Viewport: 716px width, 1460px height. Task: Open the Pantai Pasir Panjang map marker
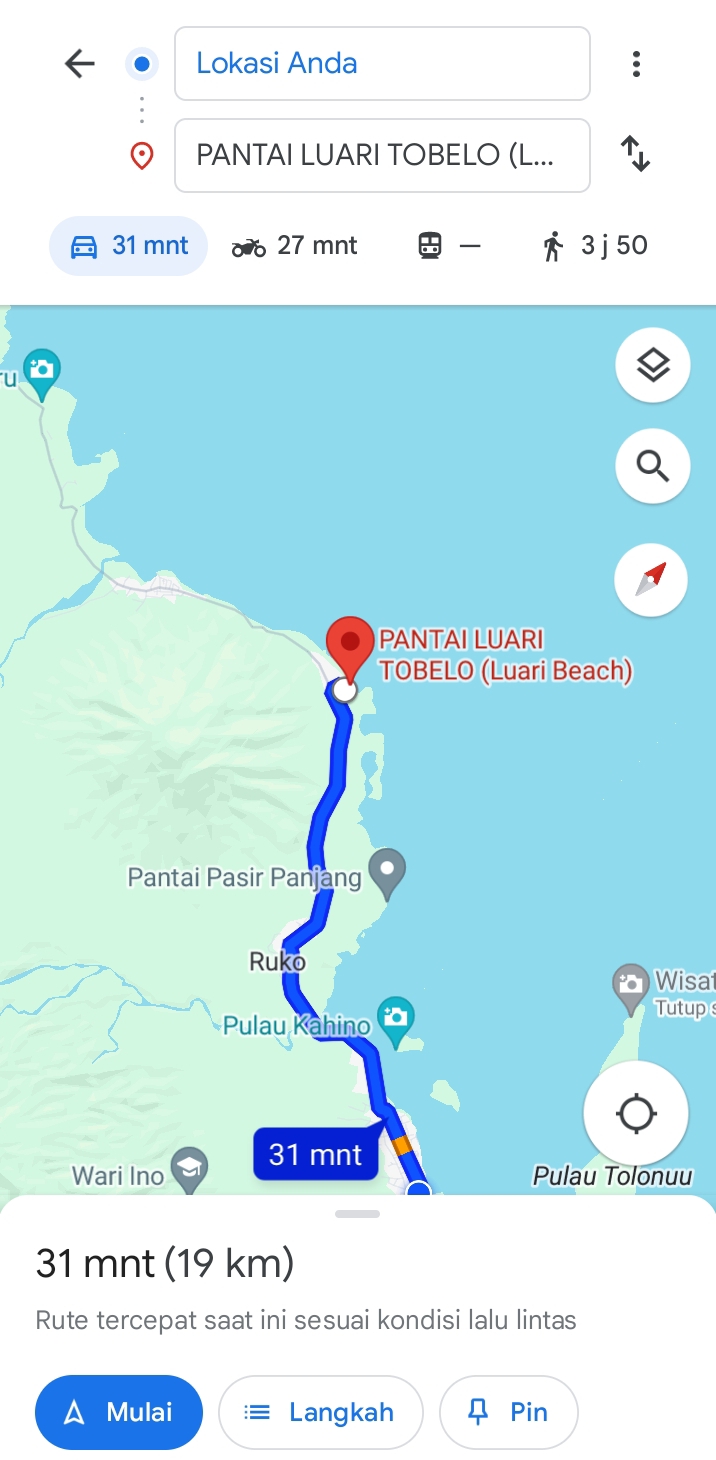point(387,874)
